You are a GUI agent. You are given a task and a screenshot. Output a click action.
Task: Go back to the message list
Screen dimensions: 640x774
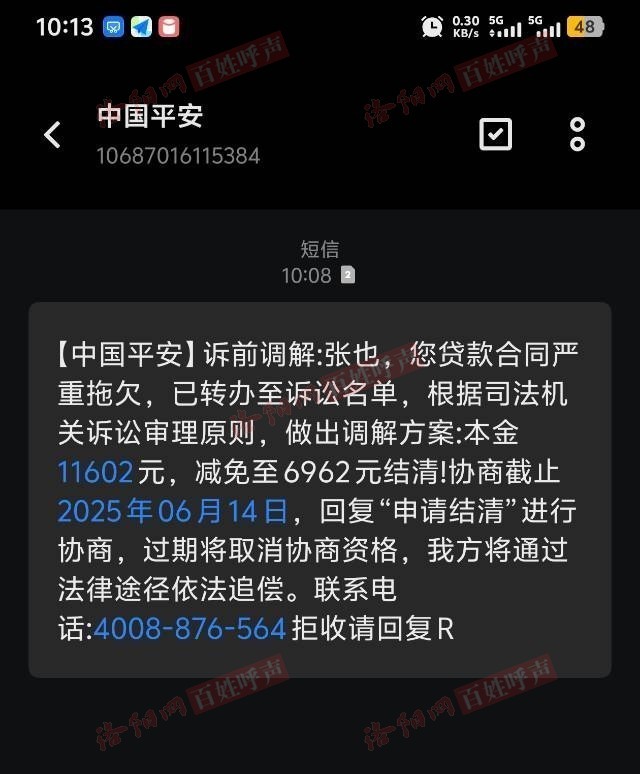tap(53, 134)
